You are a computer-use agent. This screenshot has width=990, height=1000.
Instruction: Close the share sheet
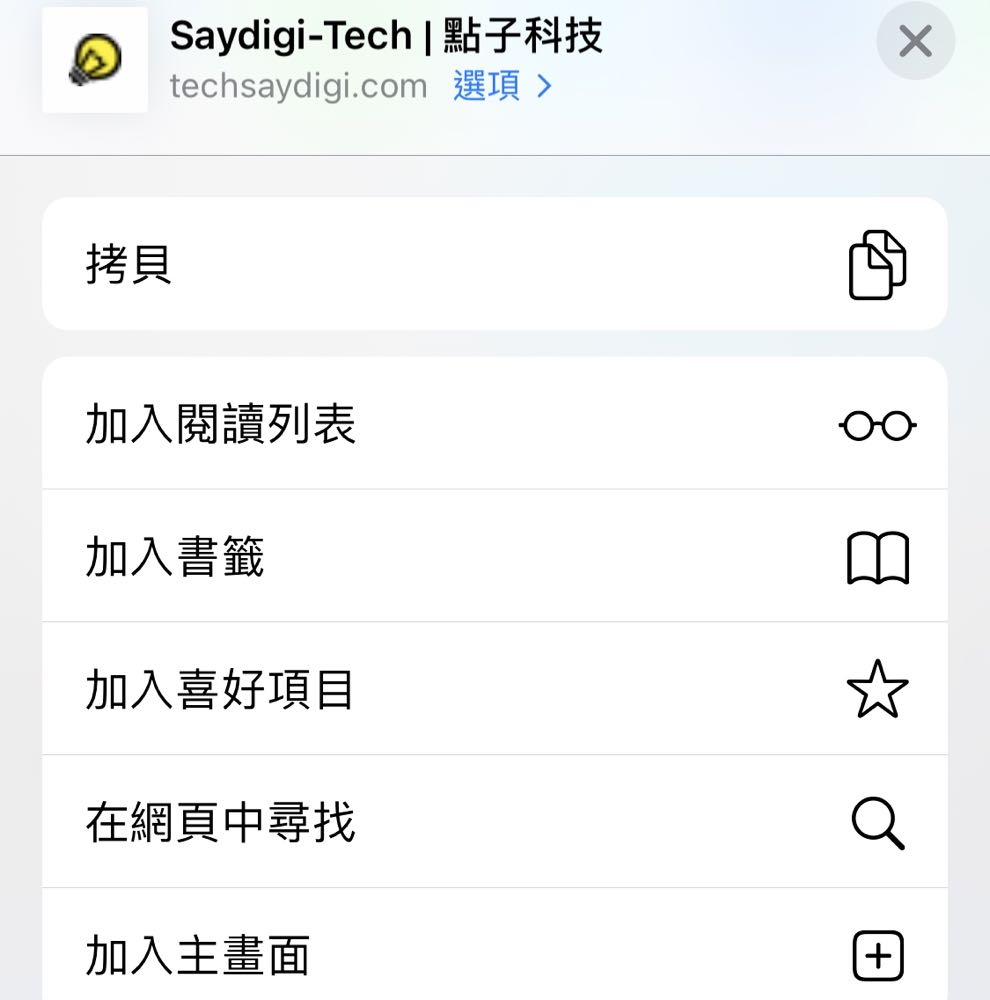915,42
